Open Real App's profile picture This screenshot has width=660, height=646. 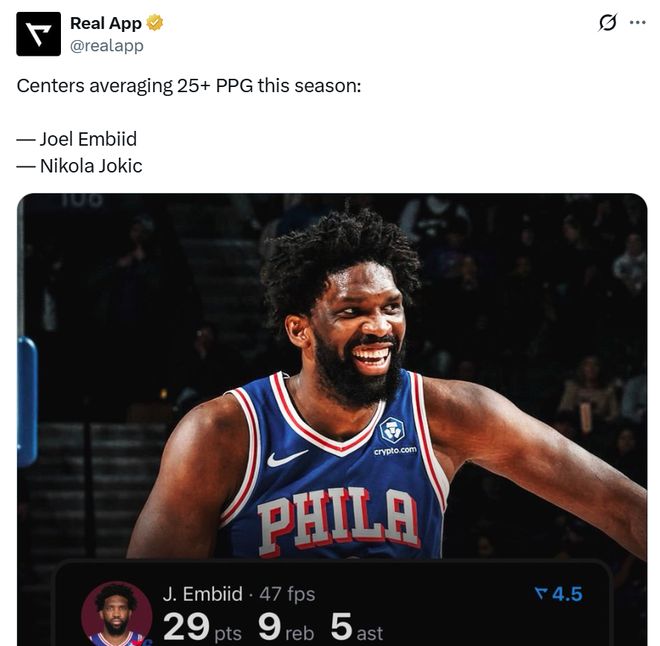pyautogui.click(x=38, y=34)
